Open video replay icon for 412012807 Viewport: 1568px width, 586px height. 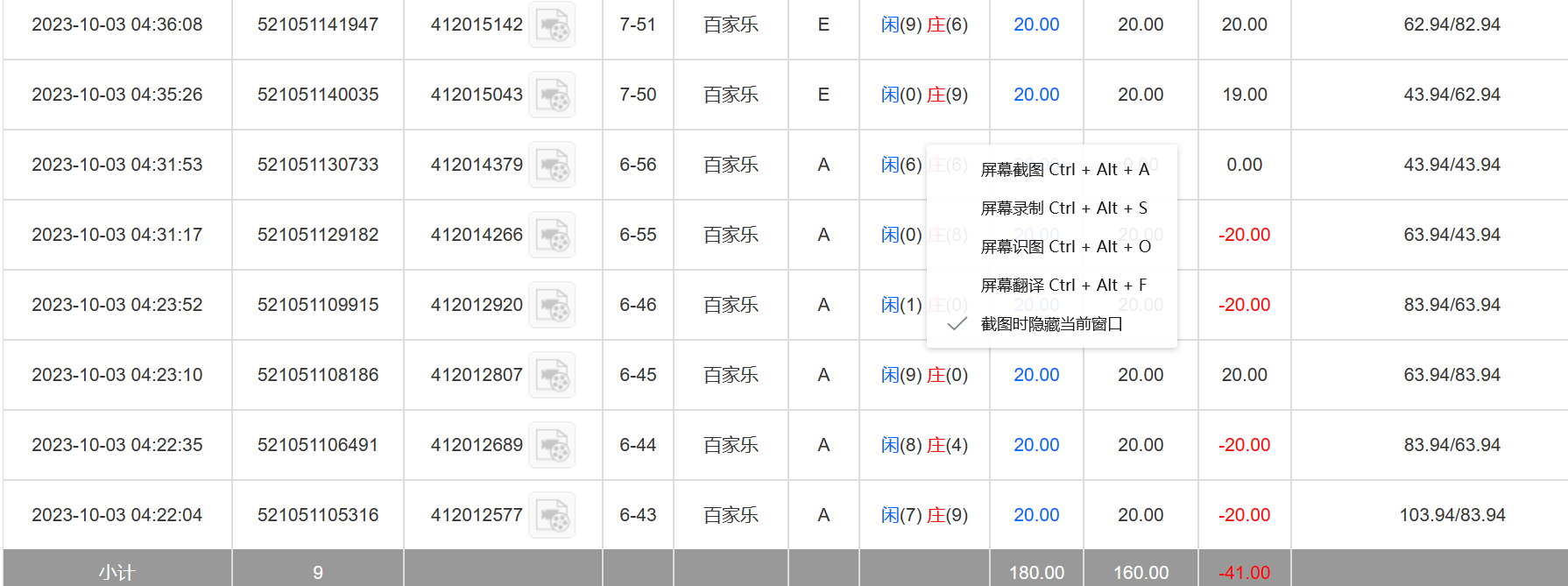pos(552,376)
